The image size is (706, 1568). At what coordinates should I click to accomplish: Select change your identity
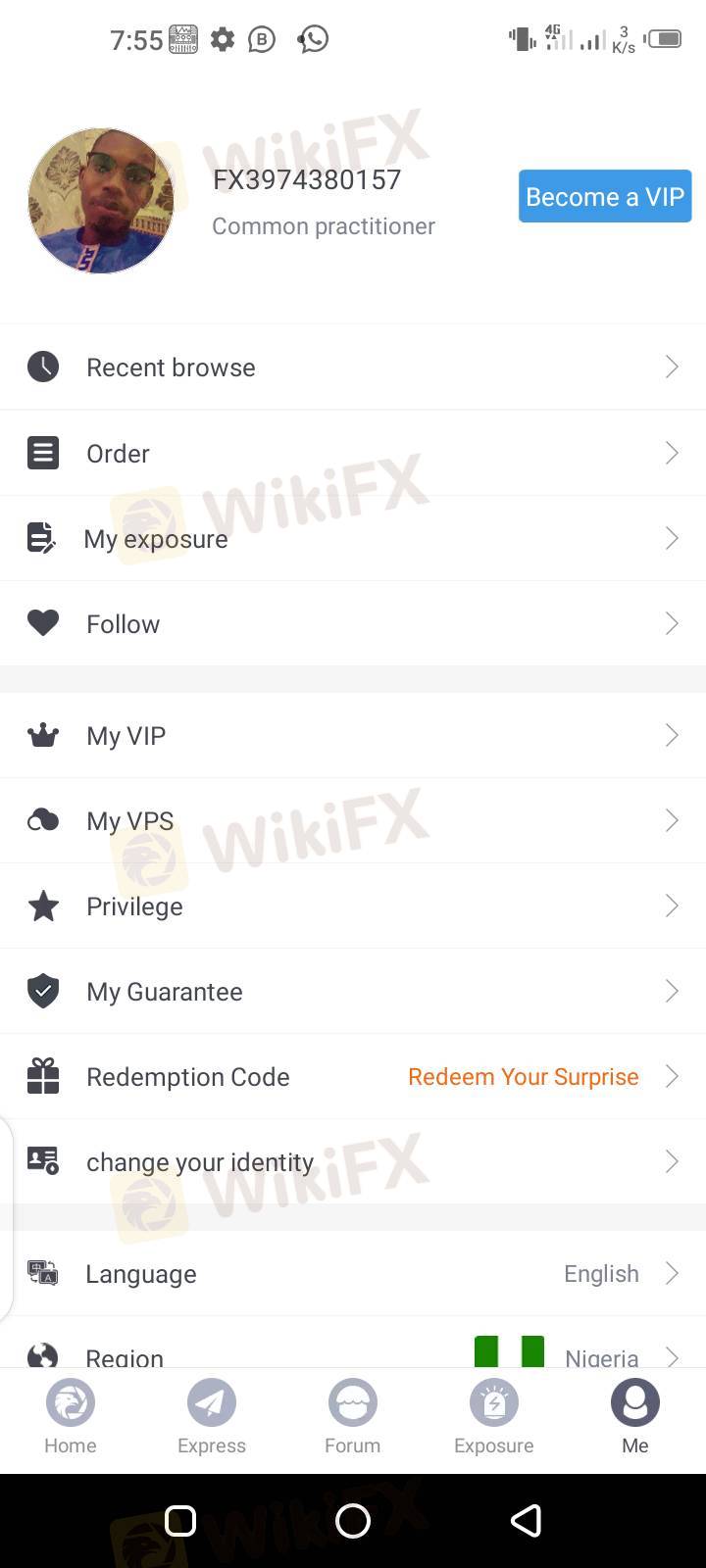[353, 1161]
